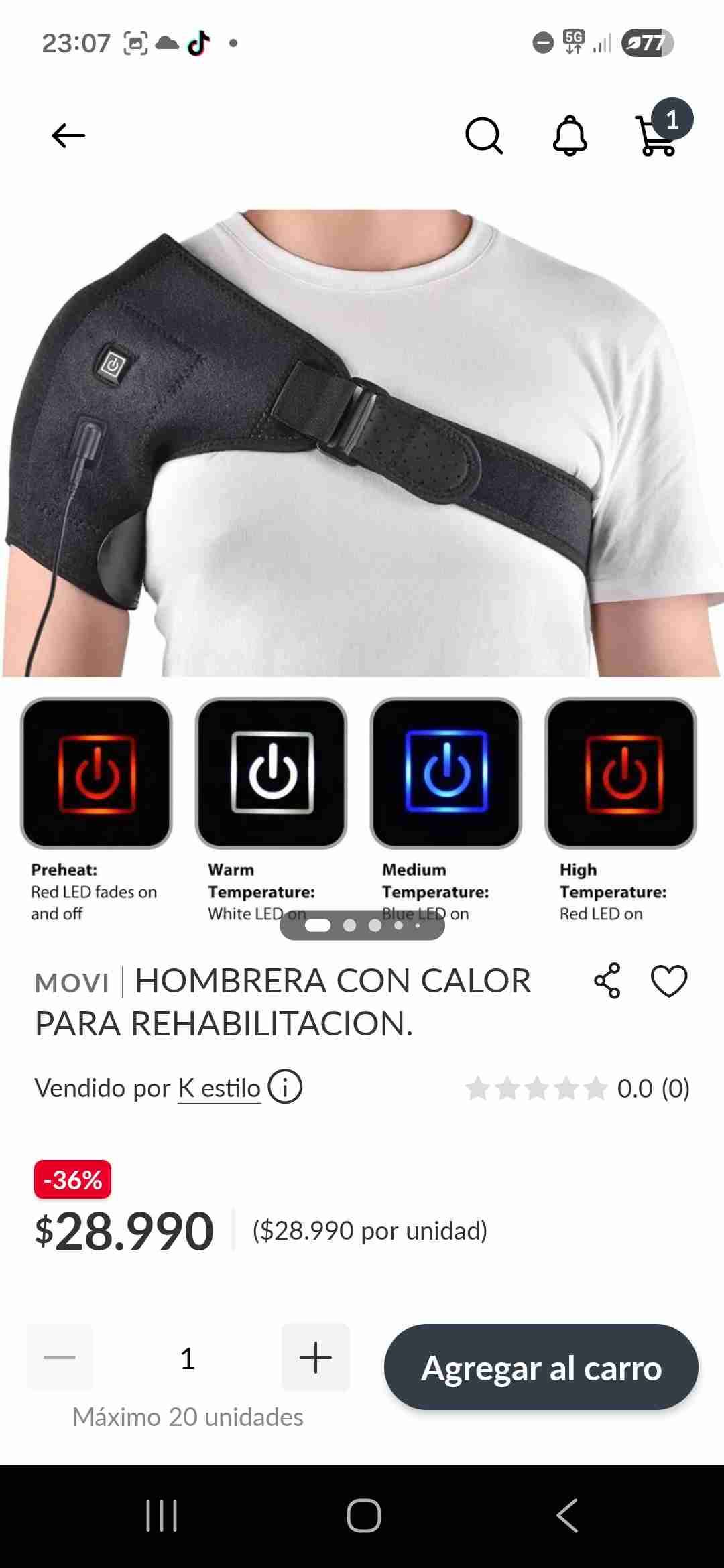Add the product to favorites with the heart
Viewport: 724px width, 1568px height.
(x=669, y=980)
